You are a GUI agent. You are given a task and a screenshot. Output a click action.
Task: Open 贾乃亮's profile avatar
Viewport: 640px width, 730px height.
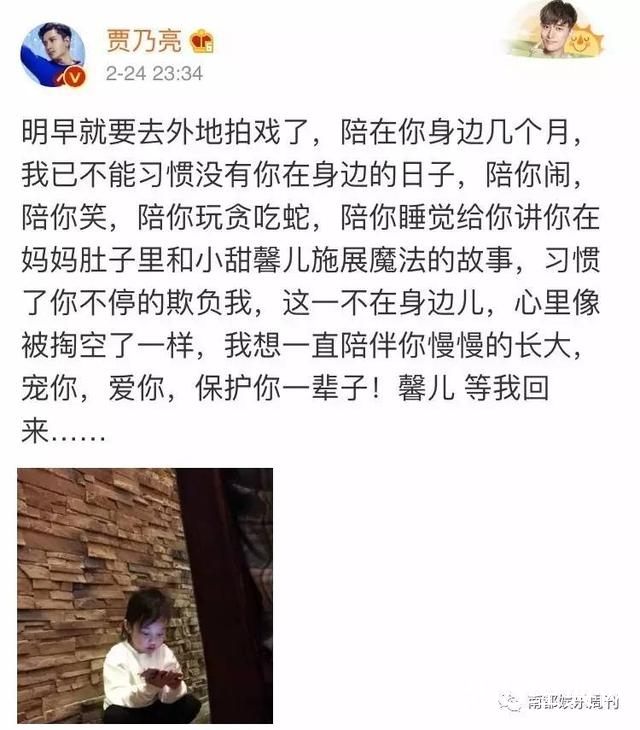[52, 52]
